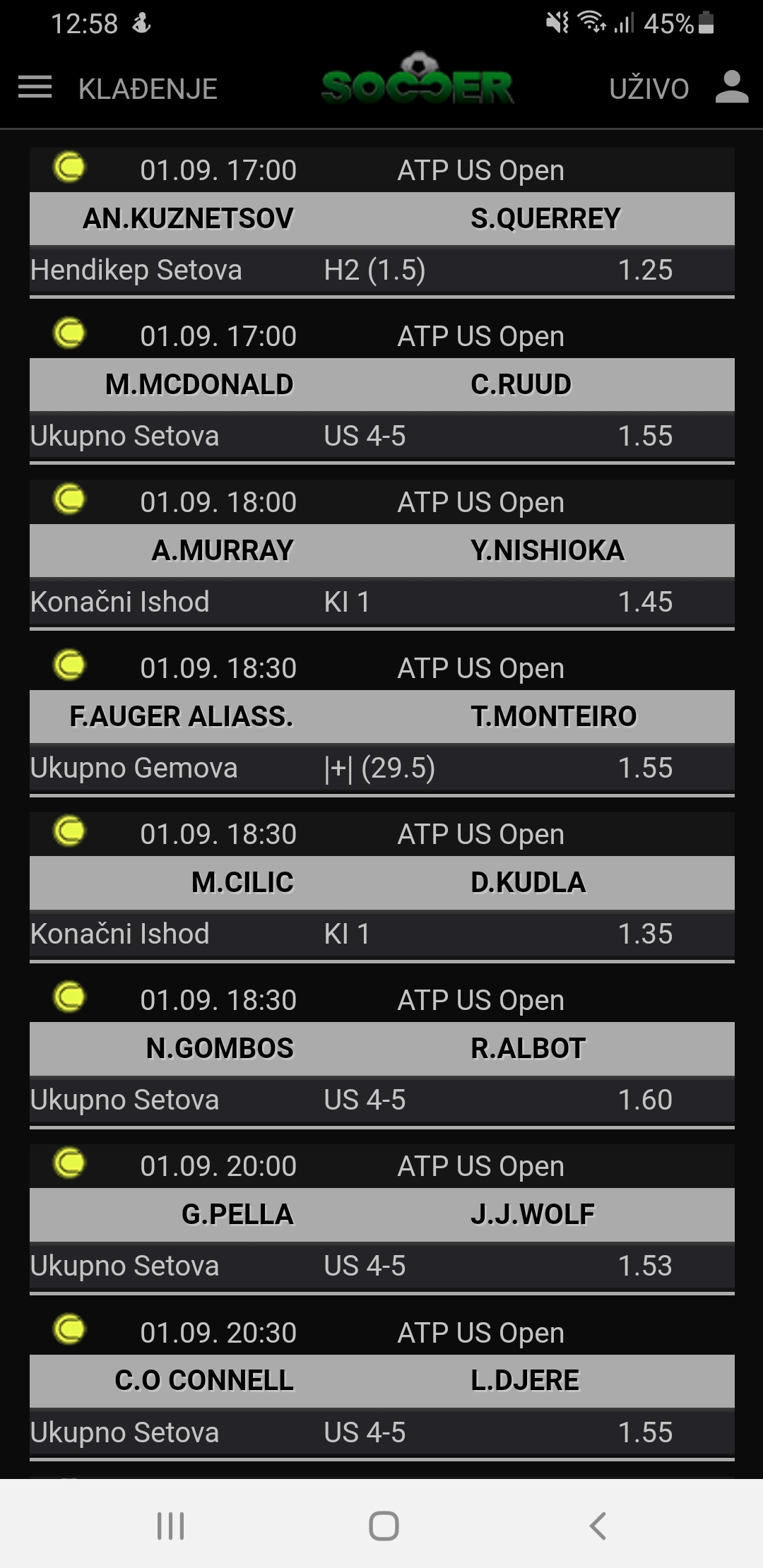Tap the N.Gombos vs R.Albot match

382,1049
